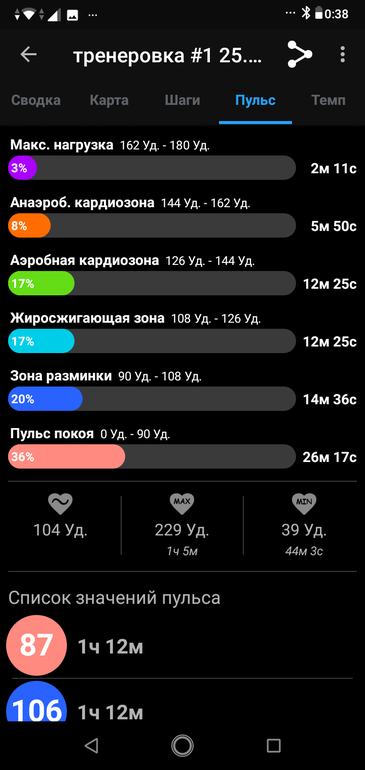Select the Пульс tab
Viewport: 365px width, 770px height.
coord(255,101)
